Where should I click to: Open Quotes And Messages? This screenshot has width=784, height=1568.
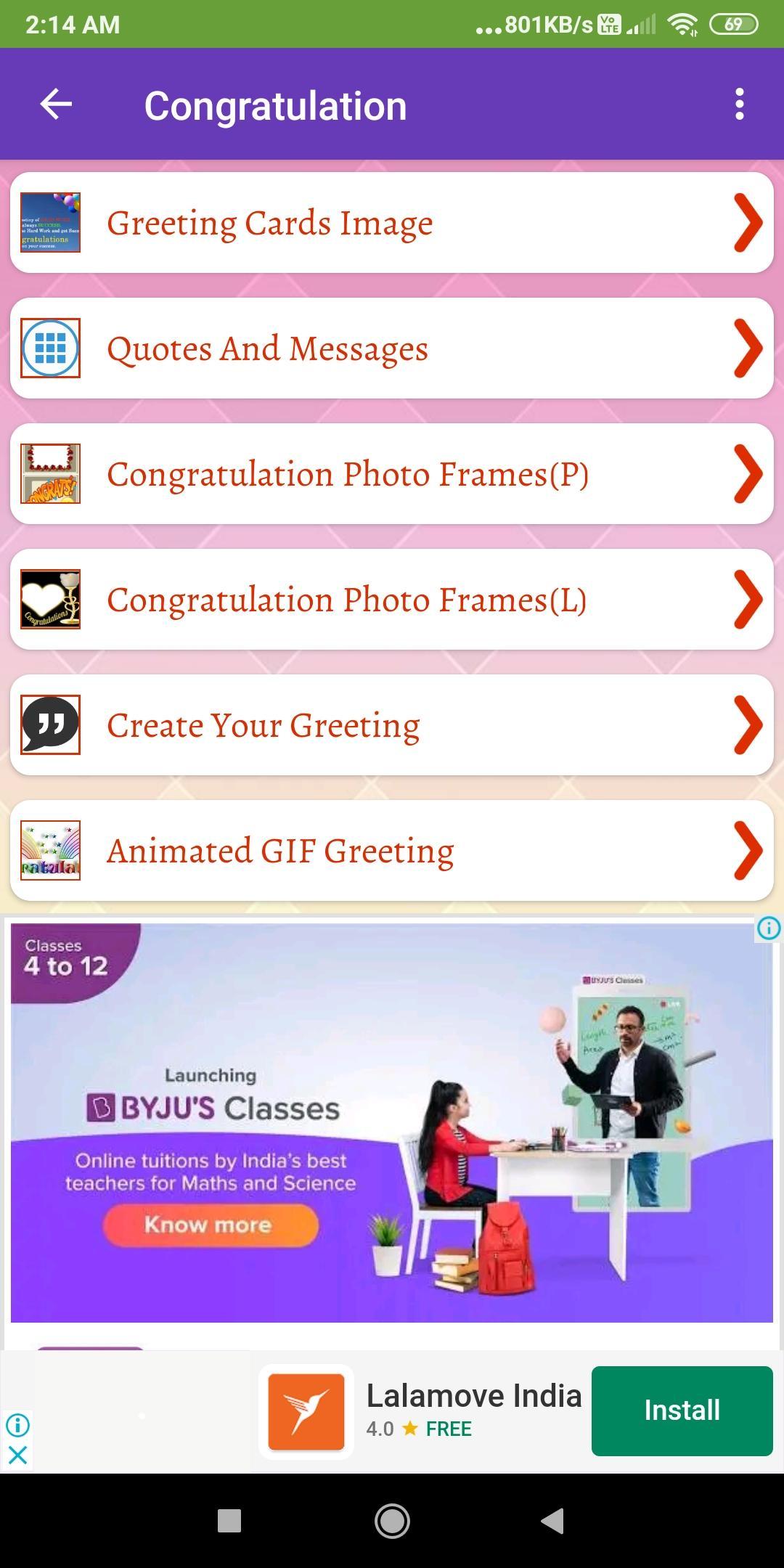point(392,348)
